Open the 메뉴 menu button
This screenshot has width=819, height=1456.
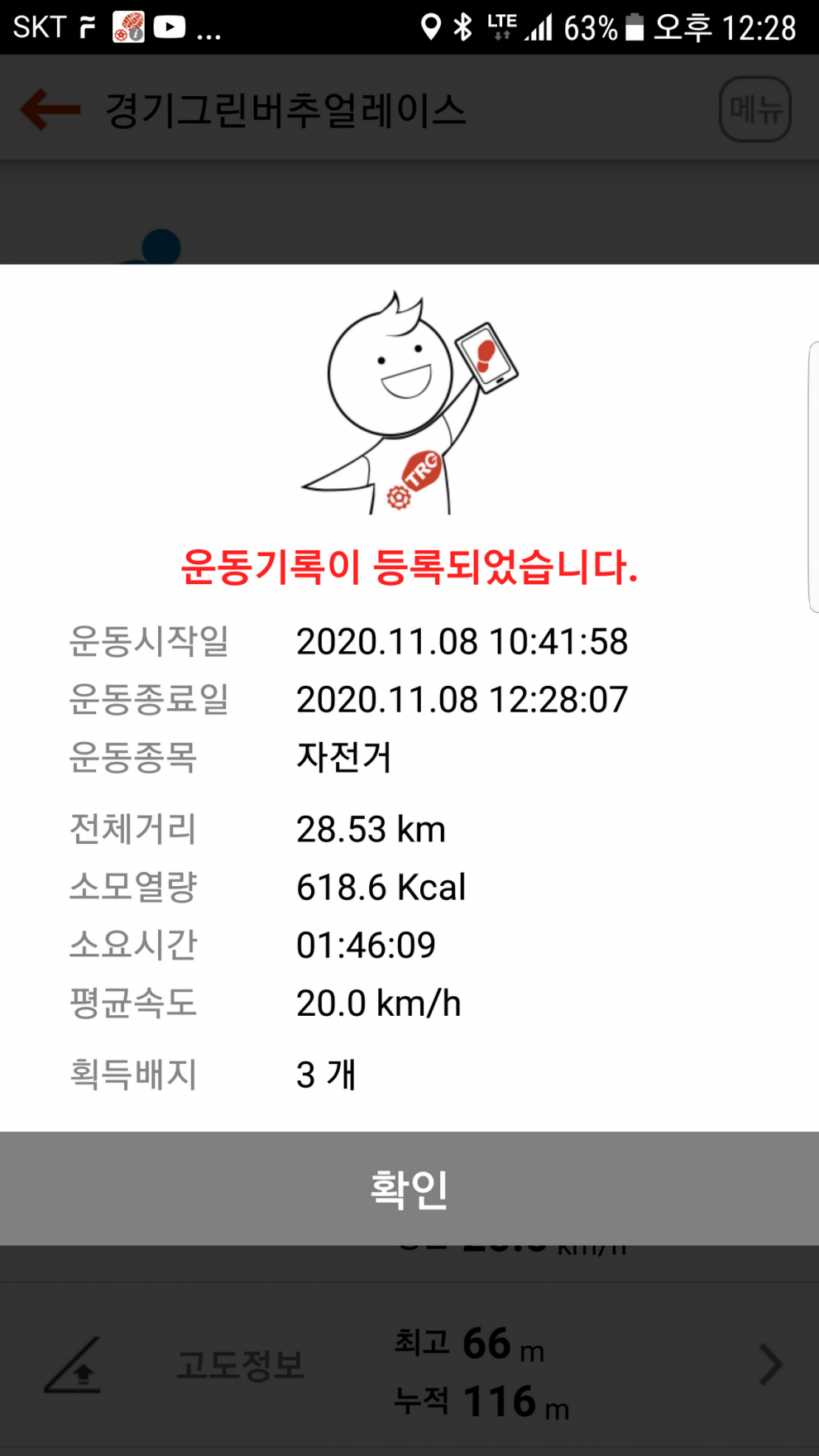tap(754, 109)
